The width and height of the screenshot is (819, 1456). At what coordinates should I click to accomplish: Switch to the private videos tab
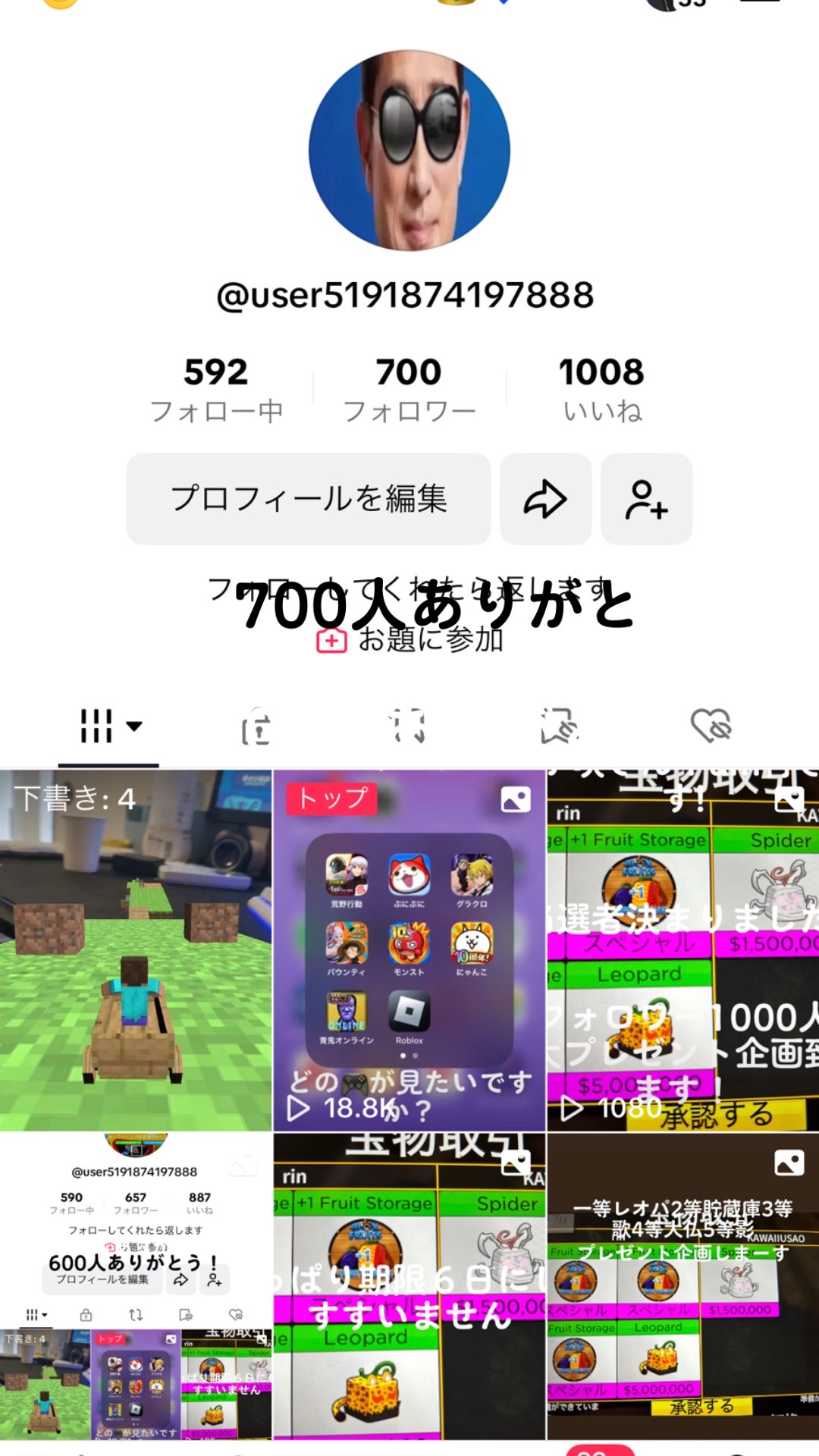point(256,726)
